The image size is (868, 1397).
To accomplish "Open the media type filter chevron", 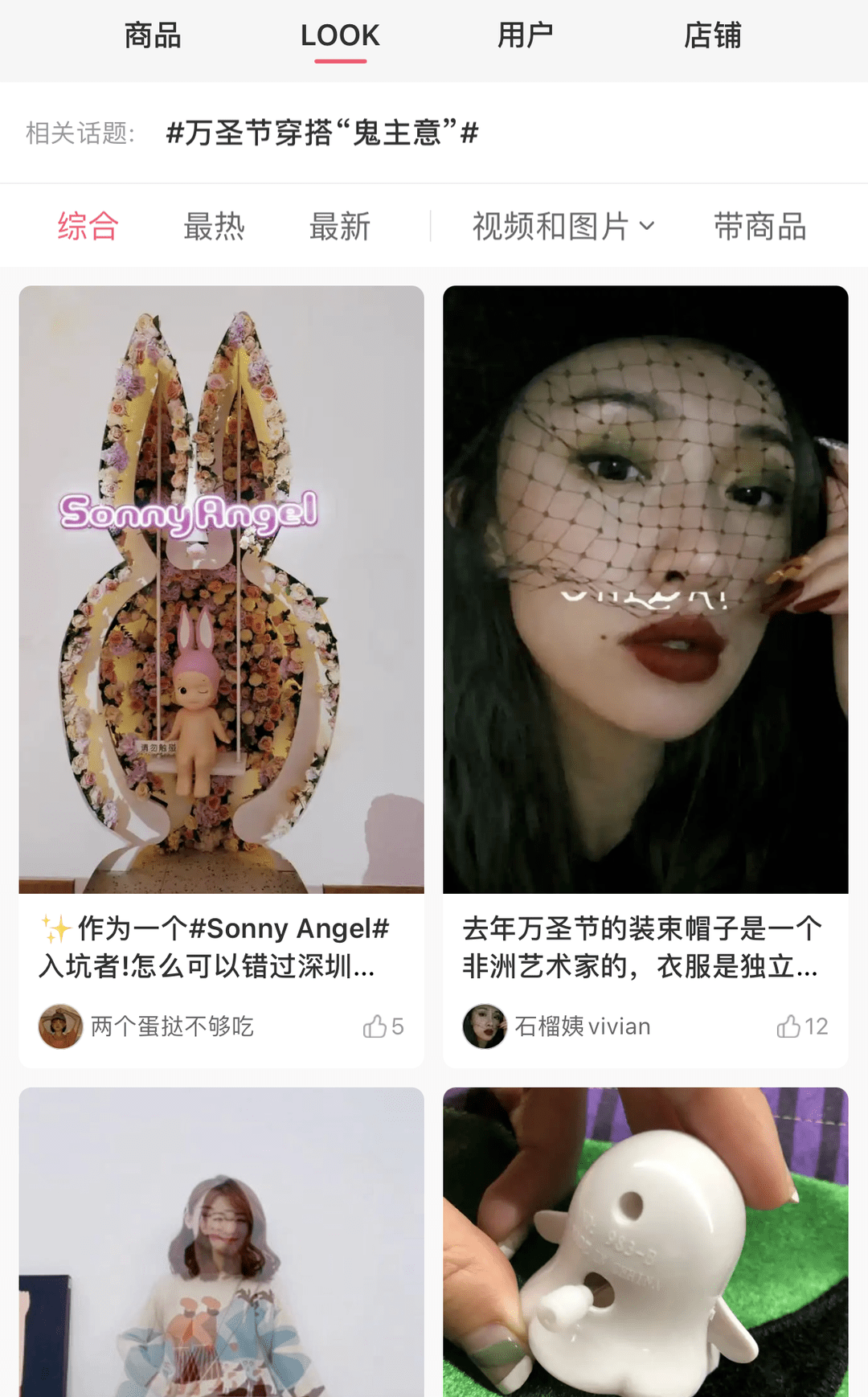I will point(648,227).
